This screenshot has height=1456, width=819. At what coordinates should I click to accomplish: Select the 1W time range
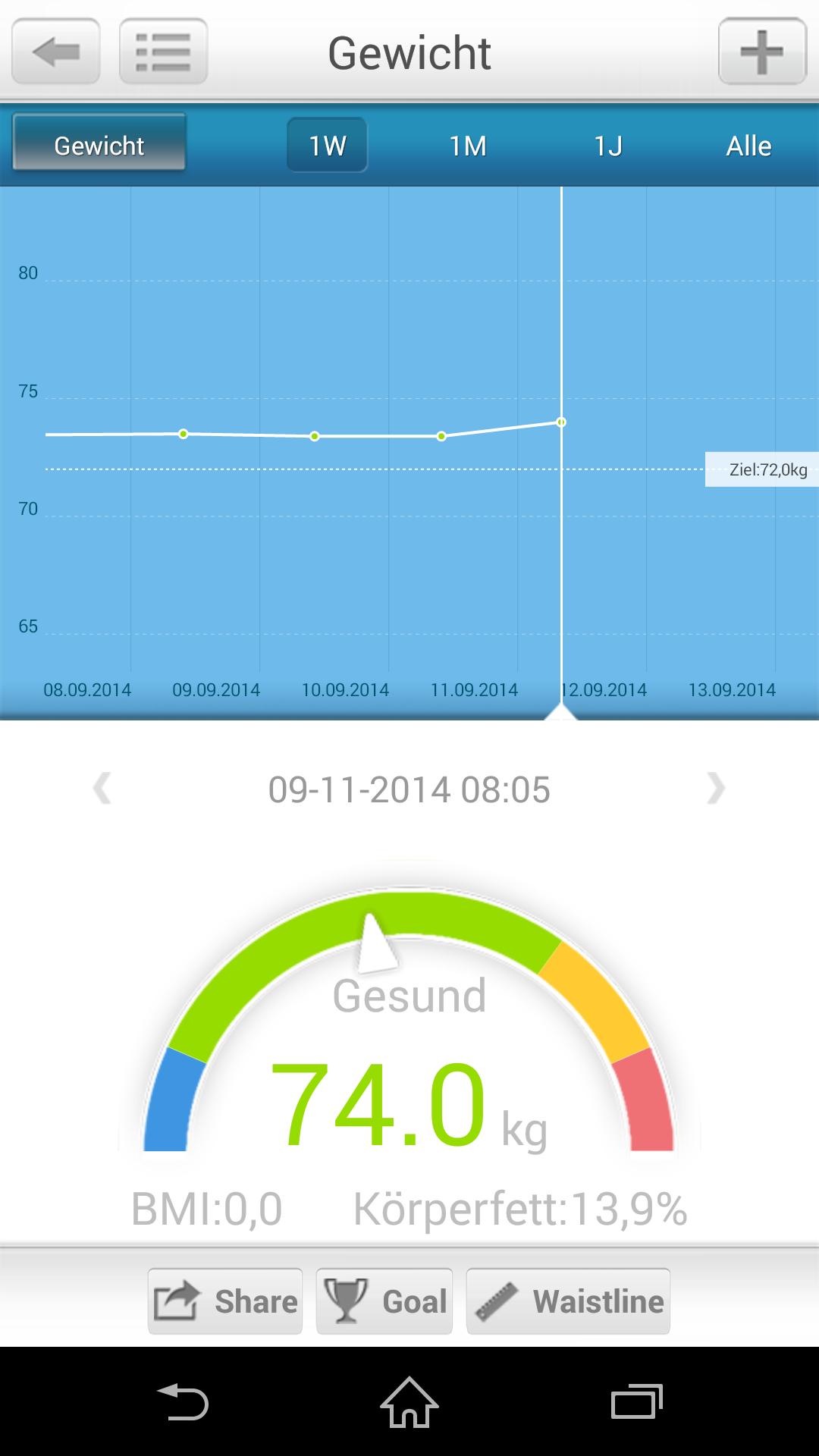327,145
